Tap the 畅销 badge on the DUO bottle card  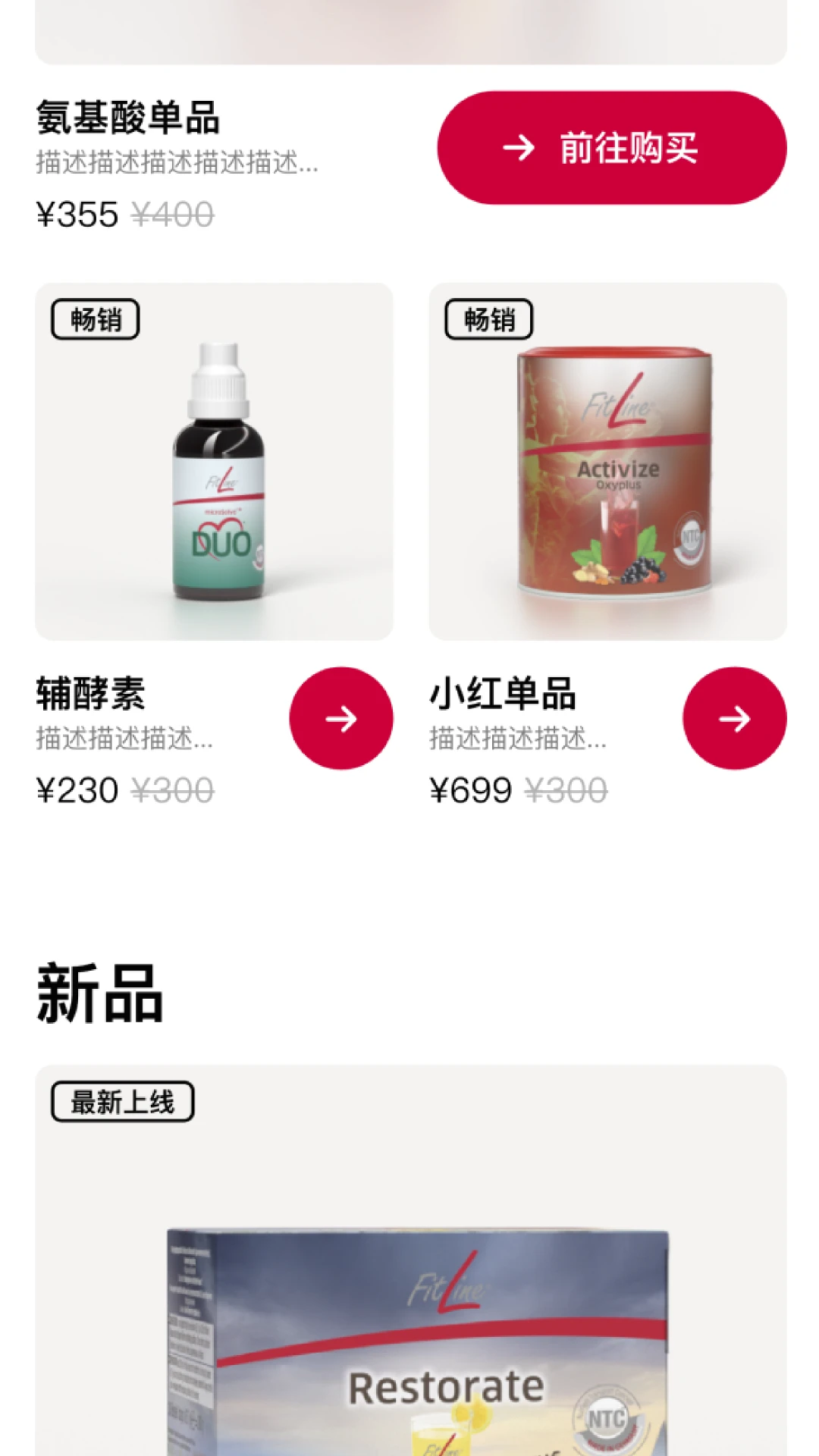point(93,322)
